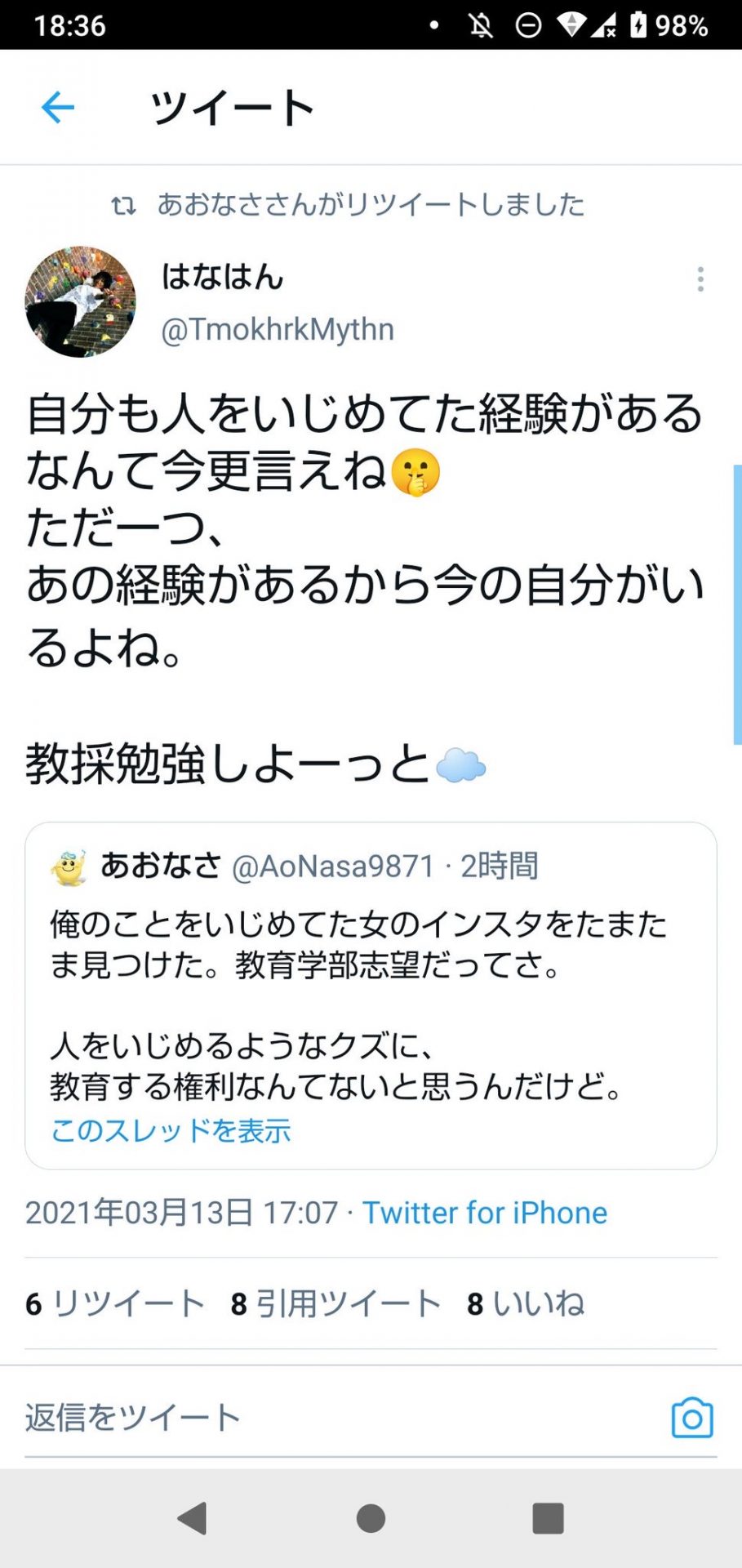Open the camera icon to attach a photo

(x=692, y=1418)
